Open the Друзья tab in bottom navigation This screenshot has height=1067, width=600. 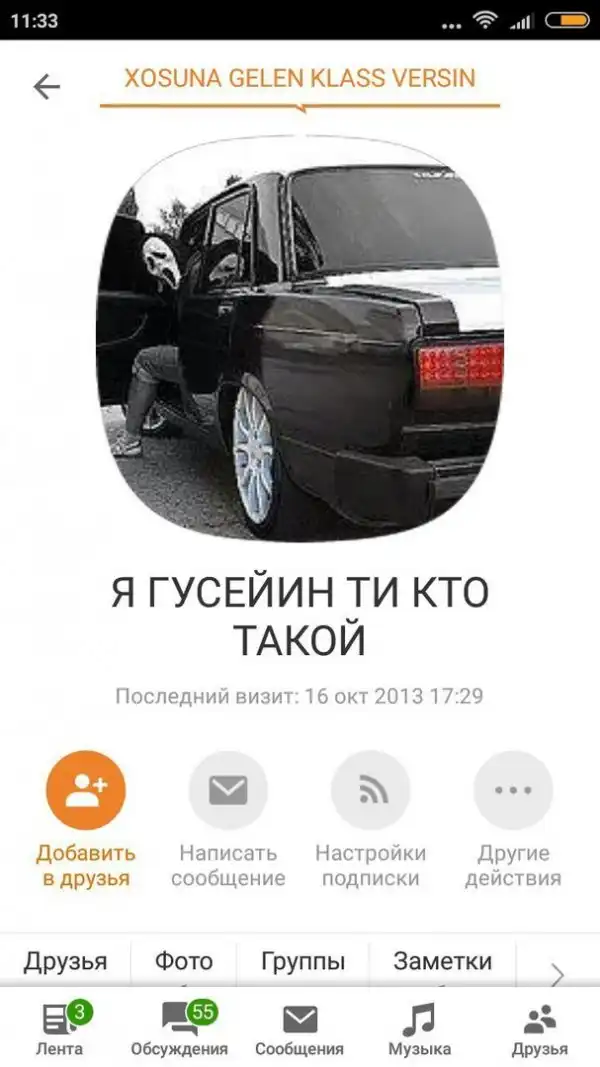coord(540,1030)
